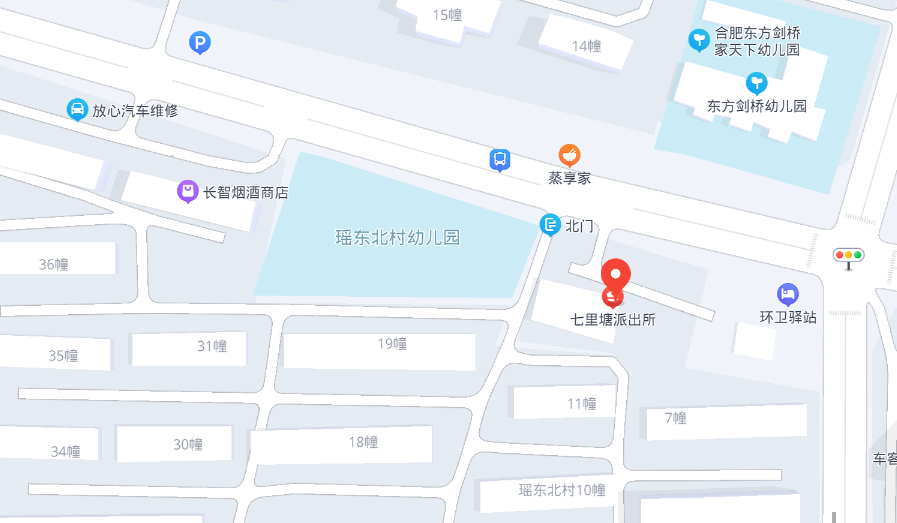Tap the red pin at 七里塘派出所
Image resolution: width=897 pixels, height=523 pixels.
[x=615, y=274]
